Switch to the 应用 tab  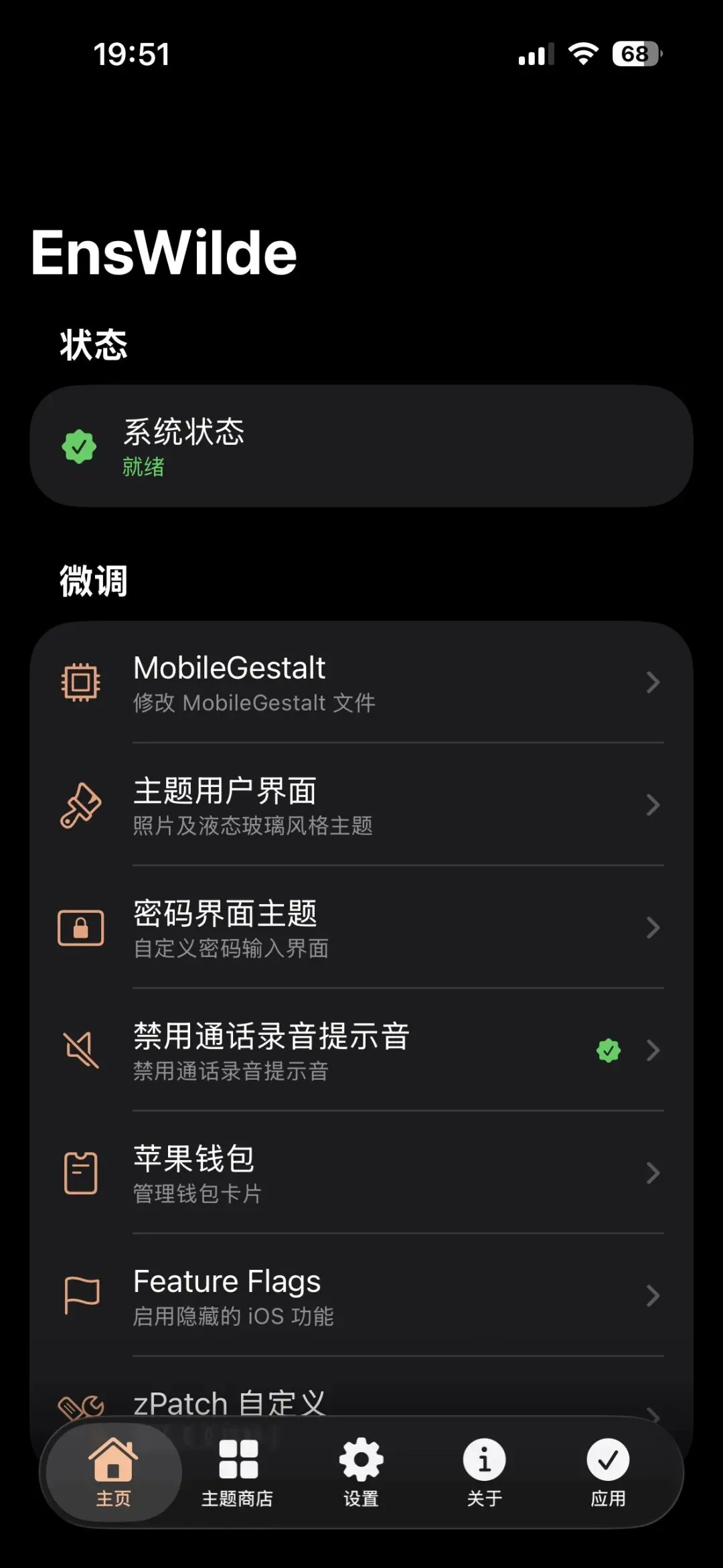(x=608, y=1472)
